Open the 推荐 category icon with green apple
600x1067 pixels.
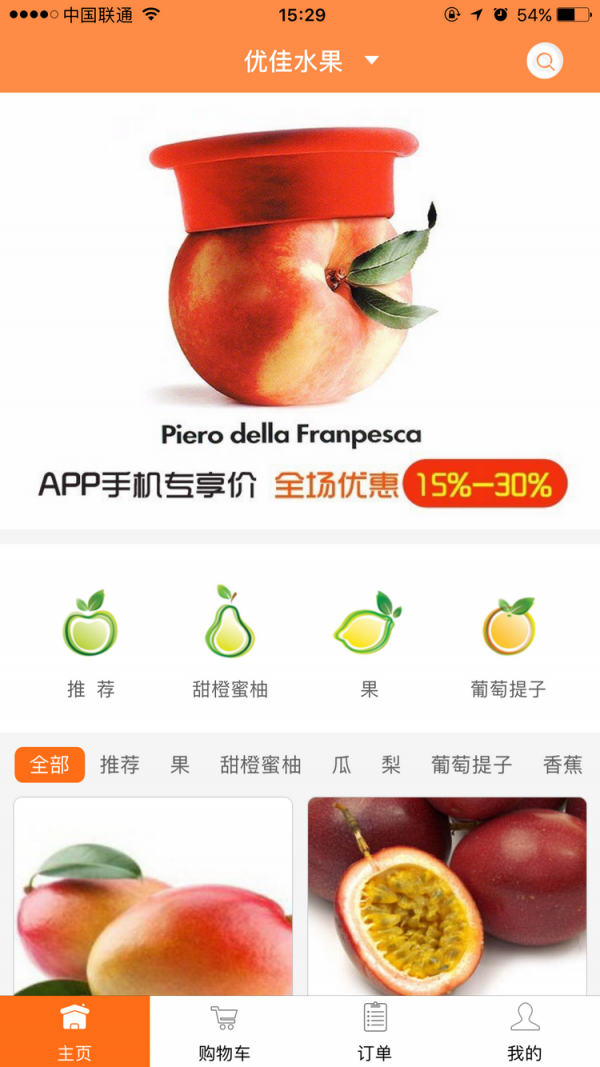(x=91, y=640)
